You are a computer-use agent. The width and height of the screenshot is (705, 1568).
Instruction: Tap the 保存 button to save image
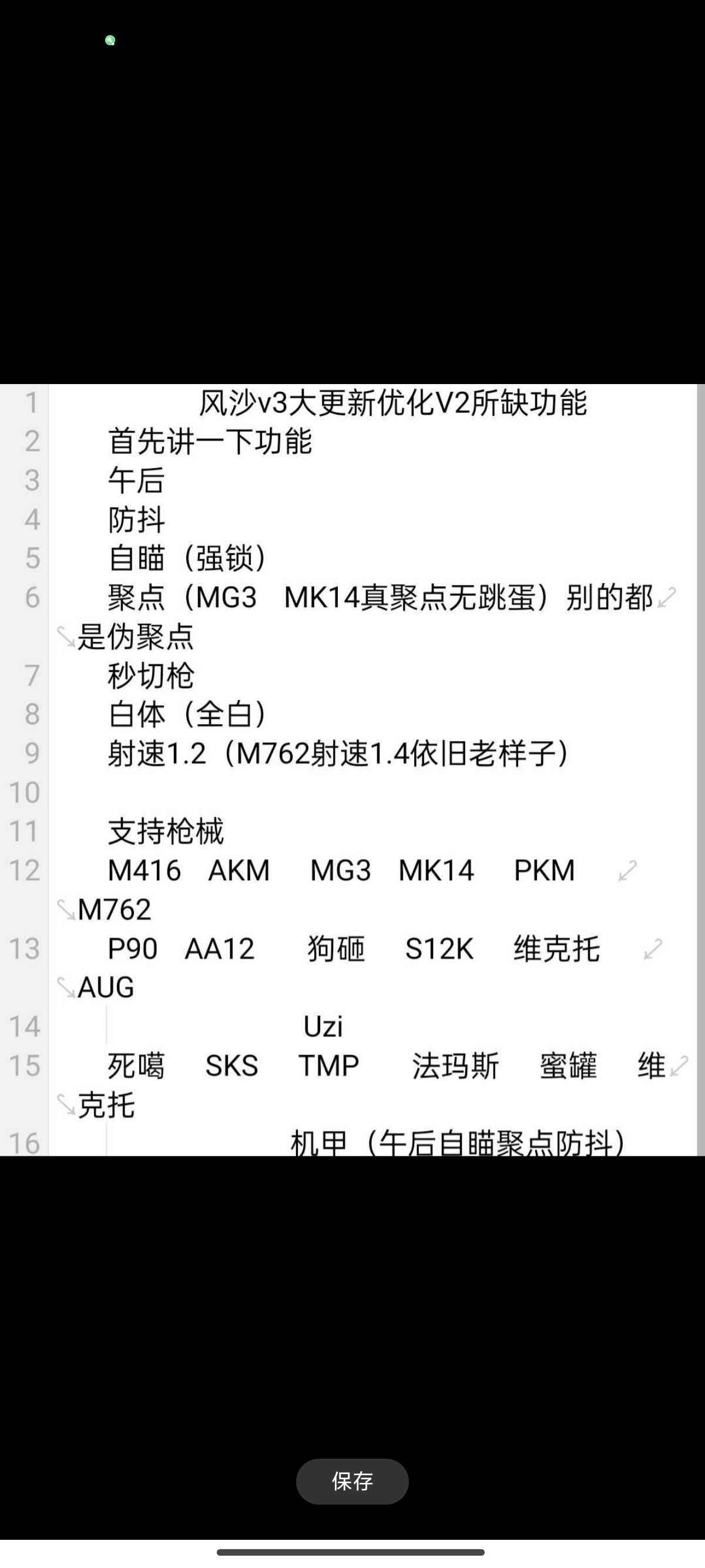pos(352,1481)
